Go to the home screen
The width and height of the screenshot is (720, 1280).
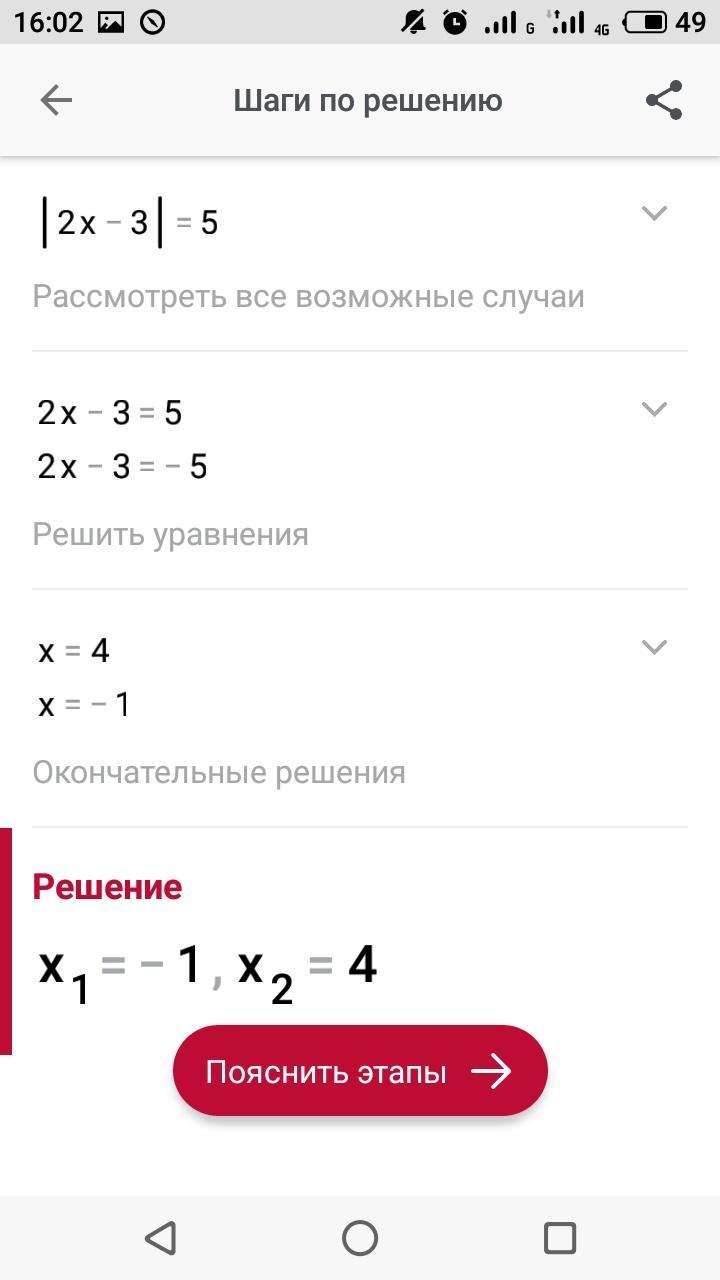click(x=360, y=1238)
